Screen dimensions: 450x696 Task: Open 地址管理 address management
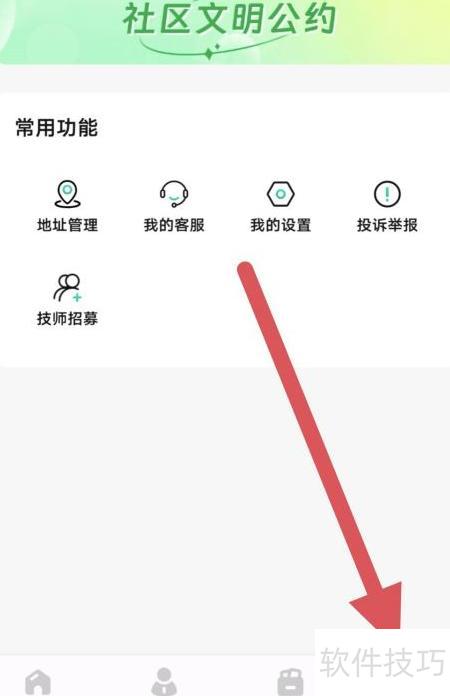click(67, 206)
